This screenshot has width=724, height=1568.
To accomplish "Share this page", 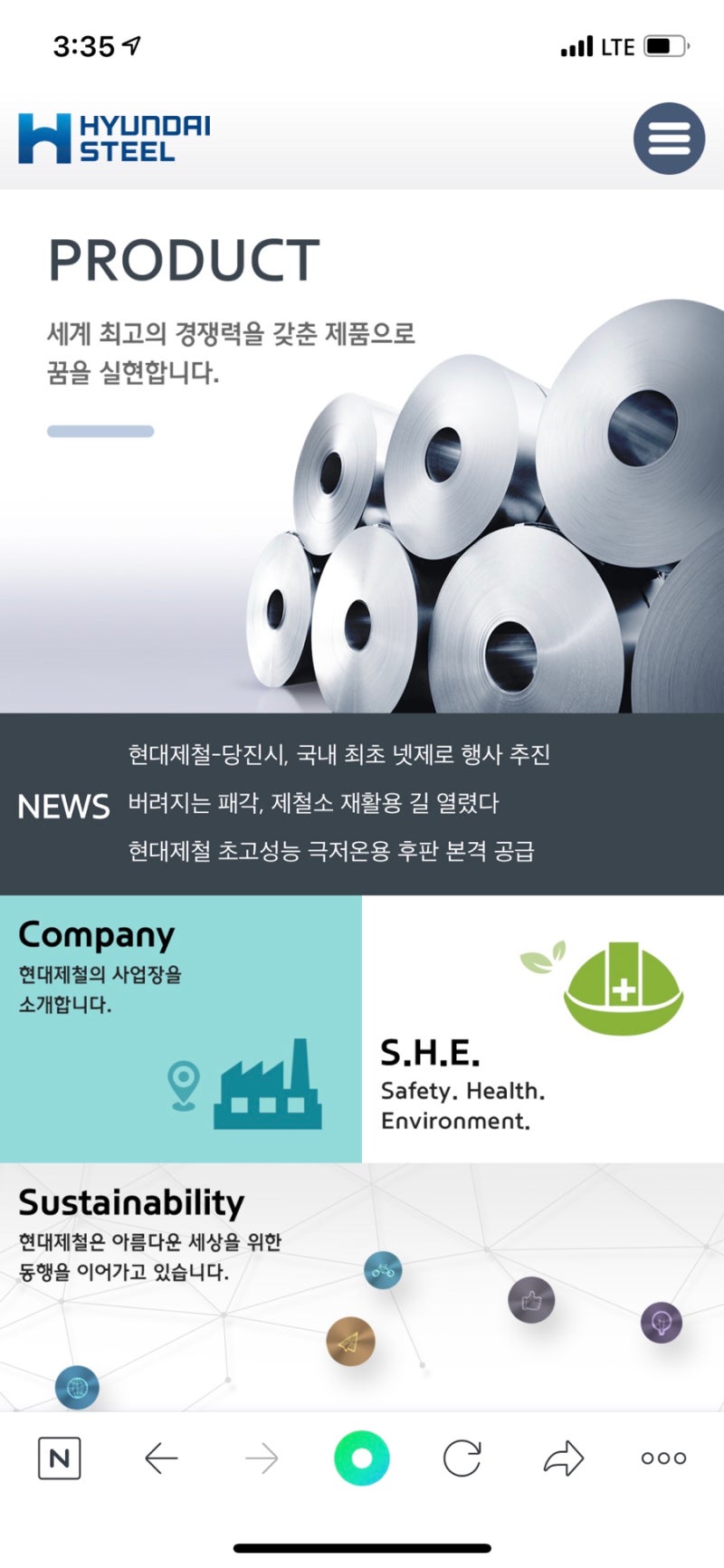I will [563, 1458].
